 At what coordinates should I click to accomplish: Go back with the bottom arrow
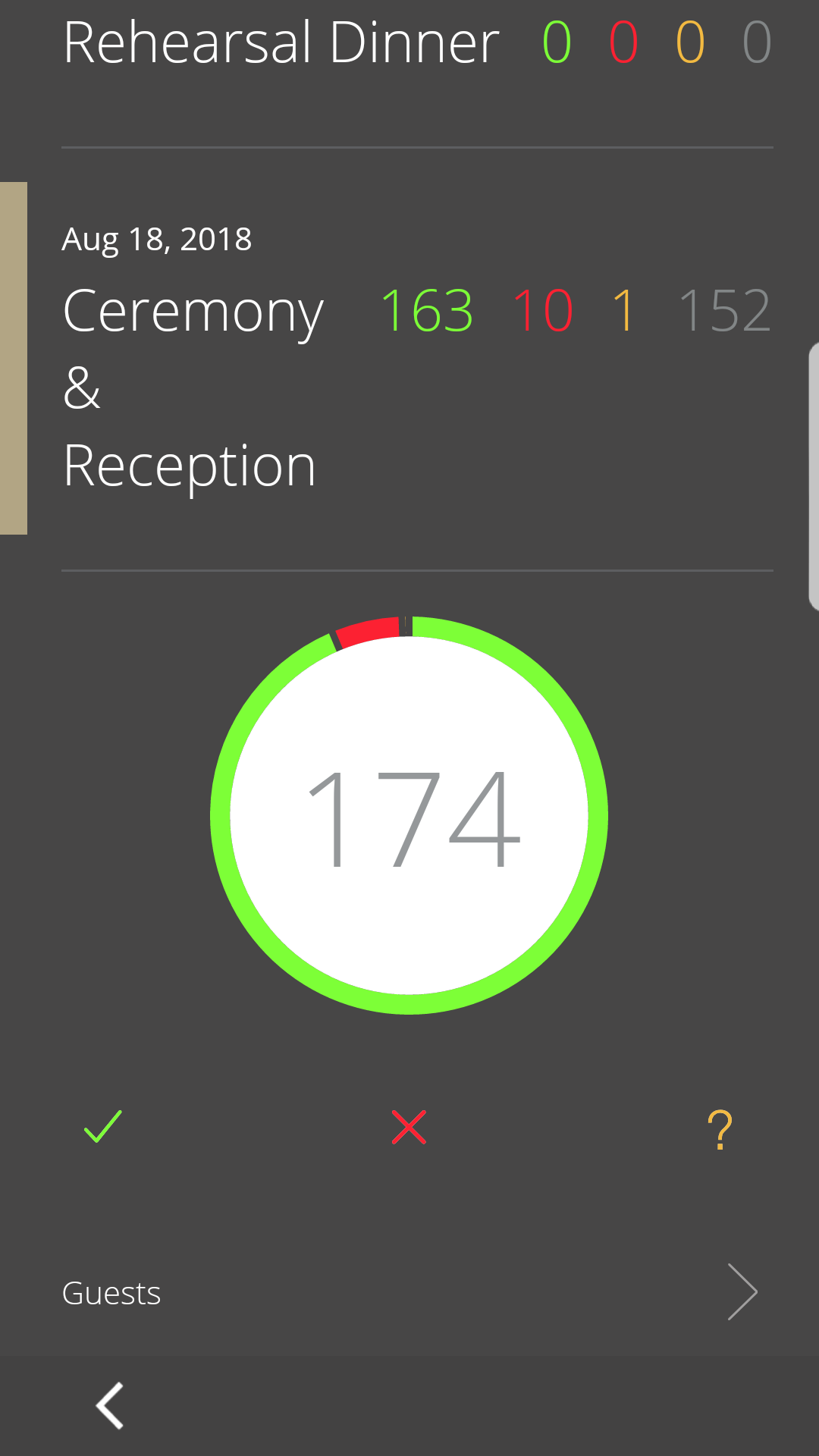click(x=111, y=1405)
